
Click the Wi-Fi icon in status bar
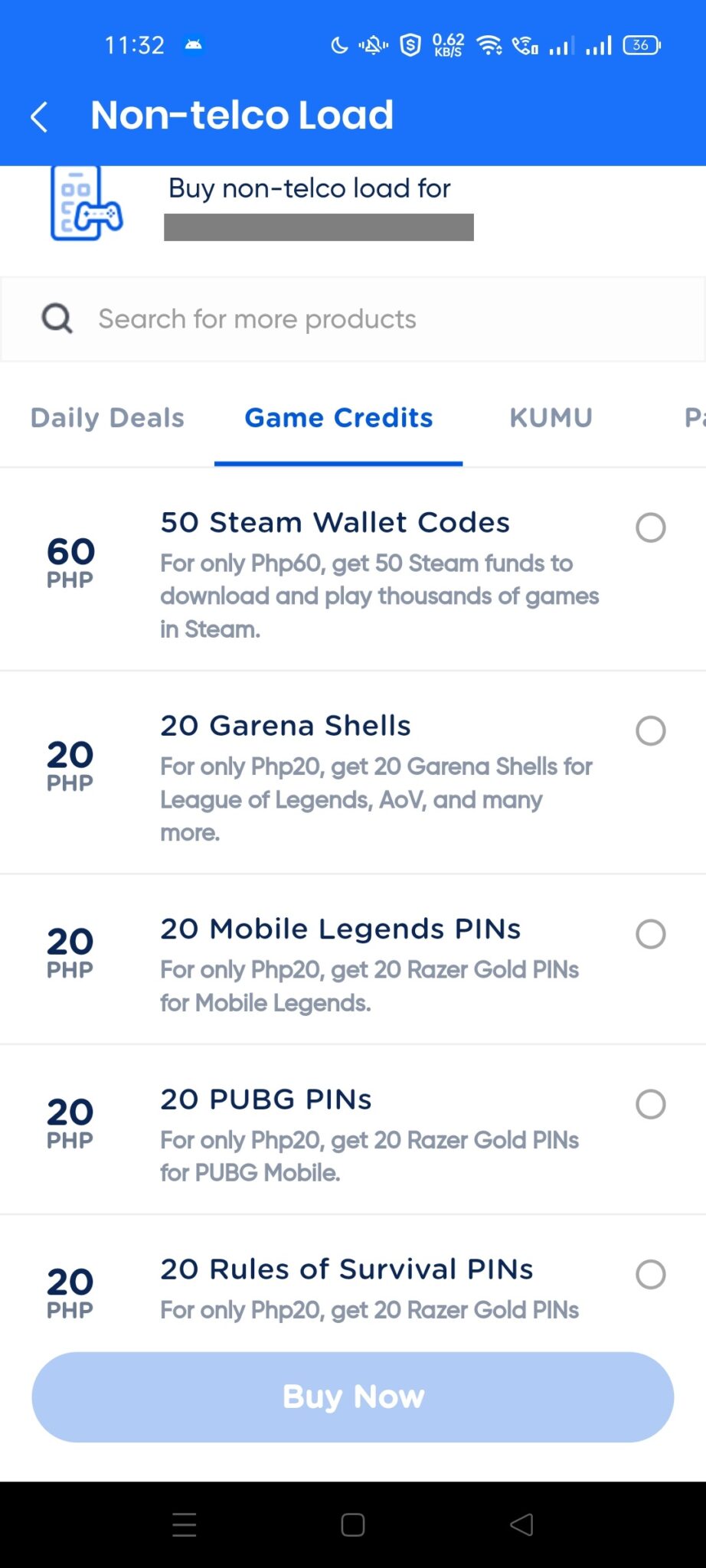(x=490, y=44)
